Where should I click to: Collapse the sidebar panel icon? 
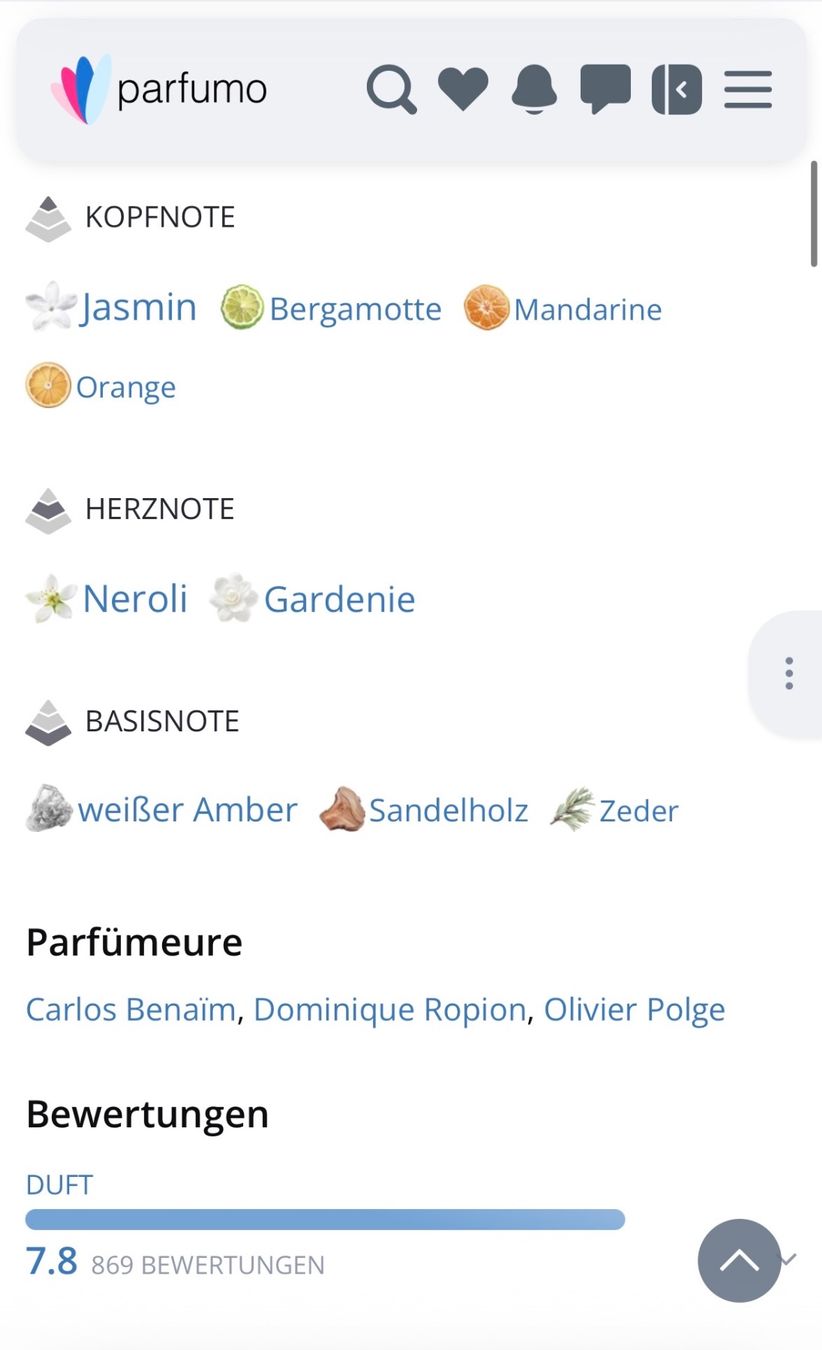[x=677, y=89]
